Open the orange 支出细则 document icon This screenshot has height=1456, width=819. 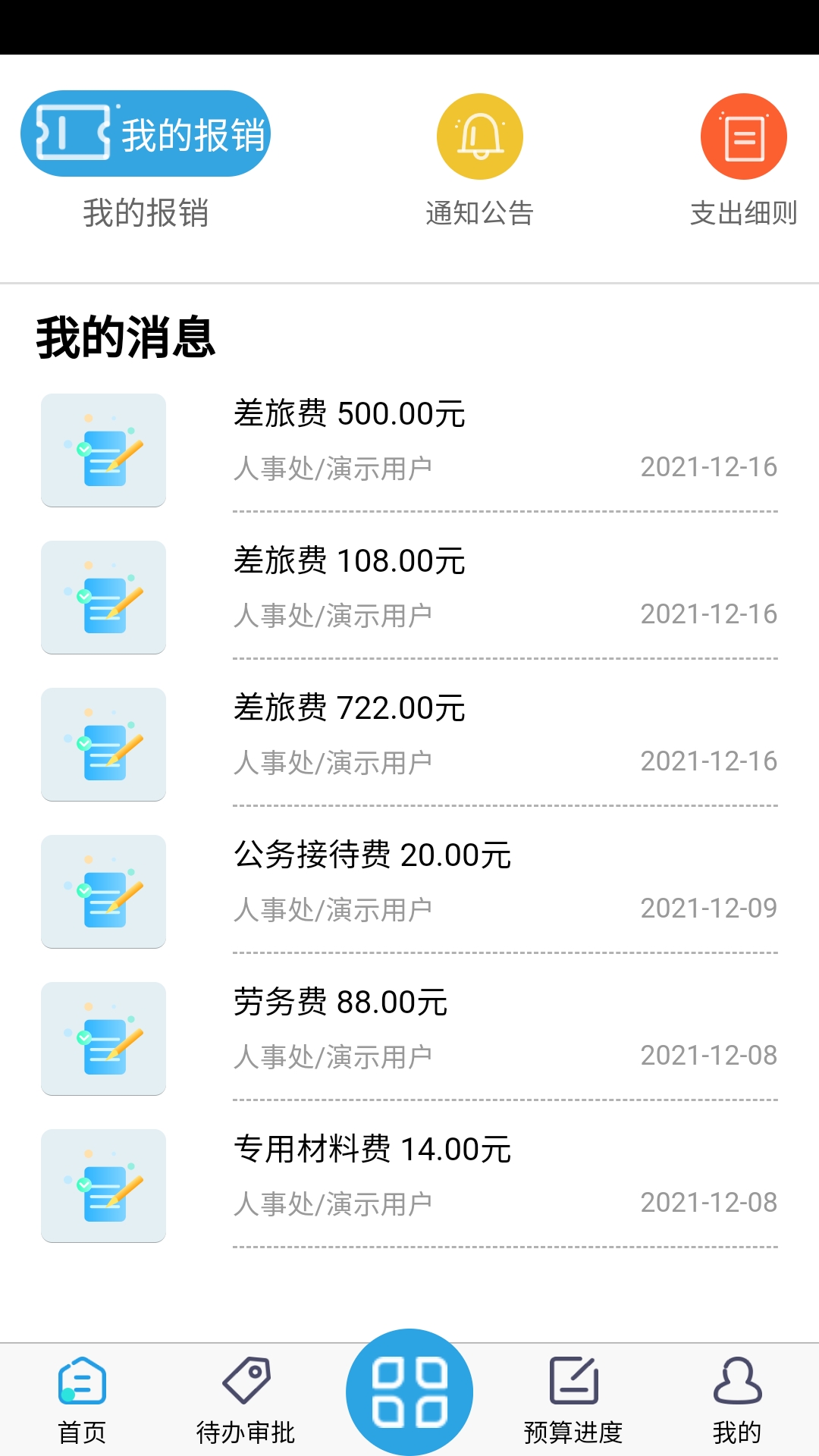coord(744,136)
